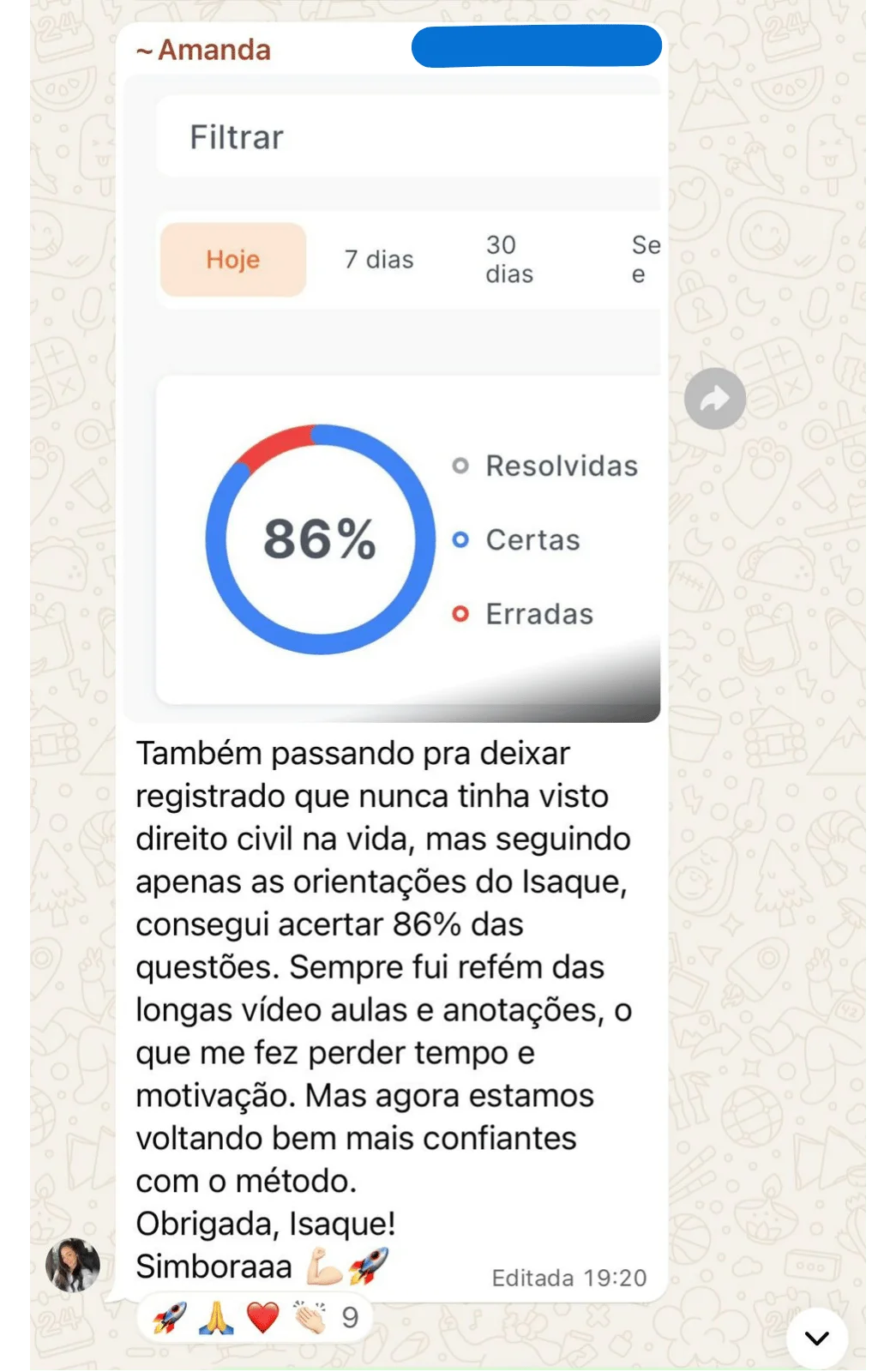The height and width of the screenshot is (1372, 896).
Task: Open the sender name ~ Amanda
Action: tap(203, 49)
